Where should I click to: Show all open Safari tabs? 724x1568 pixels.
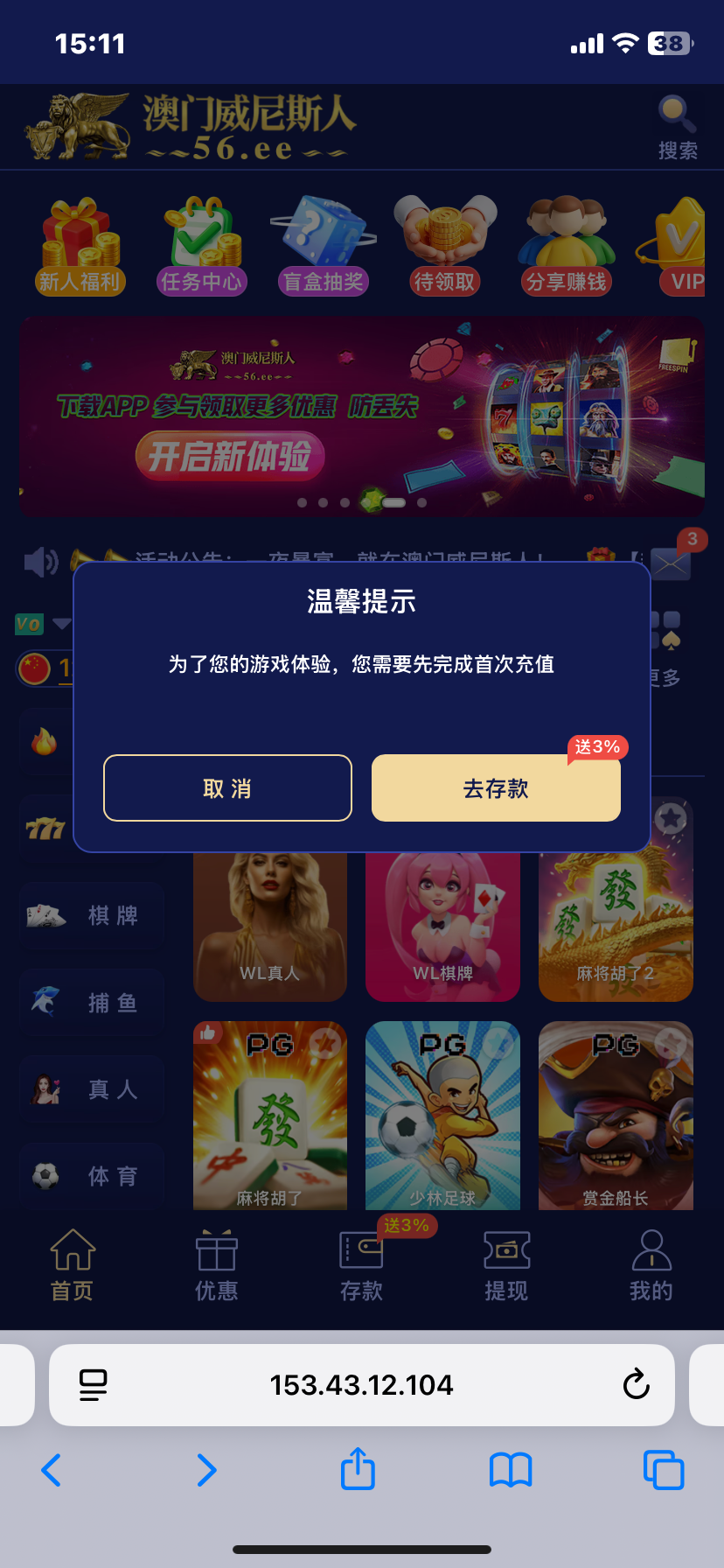pyautogui.click(x=663, y=1470)
